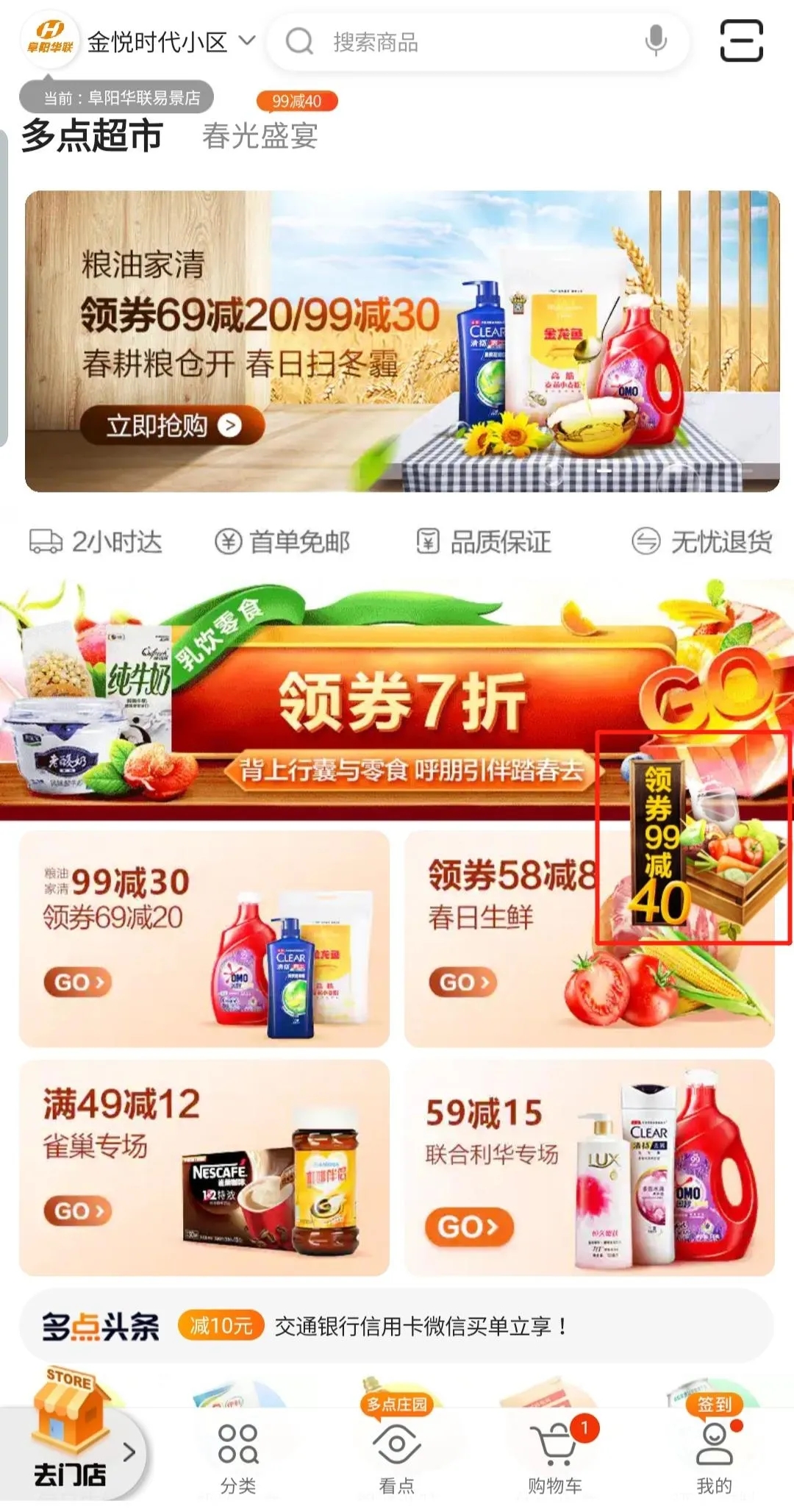794x1512 pixels.
Task: Open the 粮油家清 99减30 card
Action: pyautogui.click(x=204, y=938)
